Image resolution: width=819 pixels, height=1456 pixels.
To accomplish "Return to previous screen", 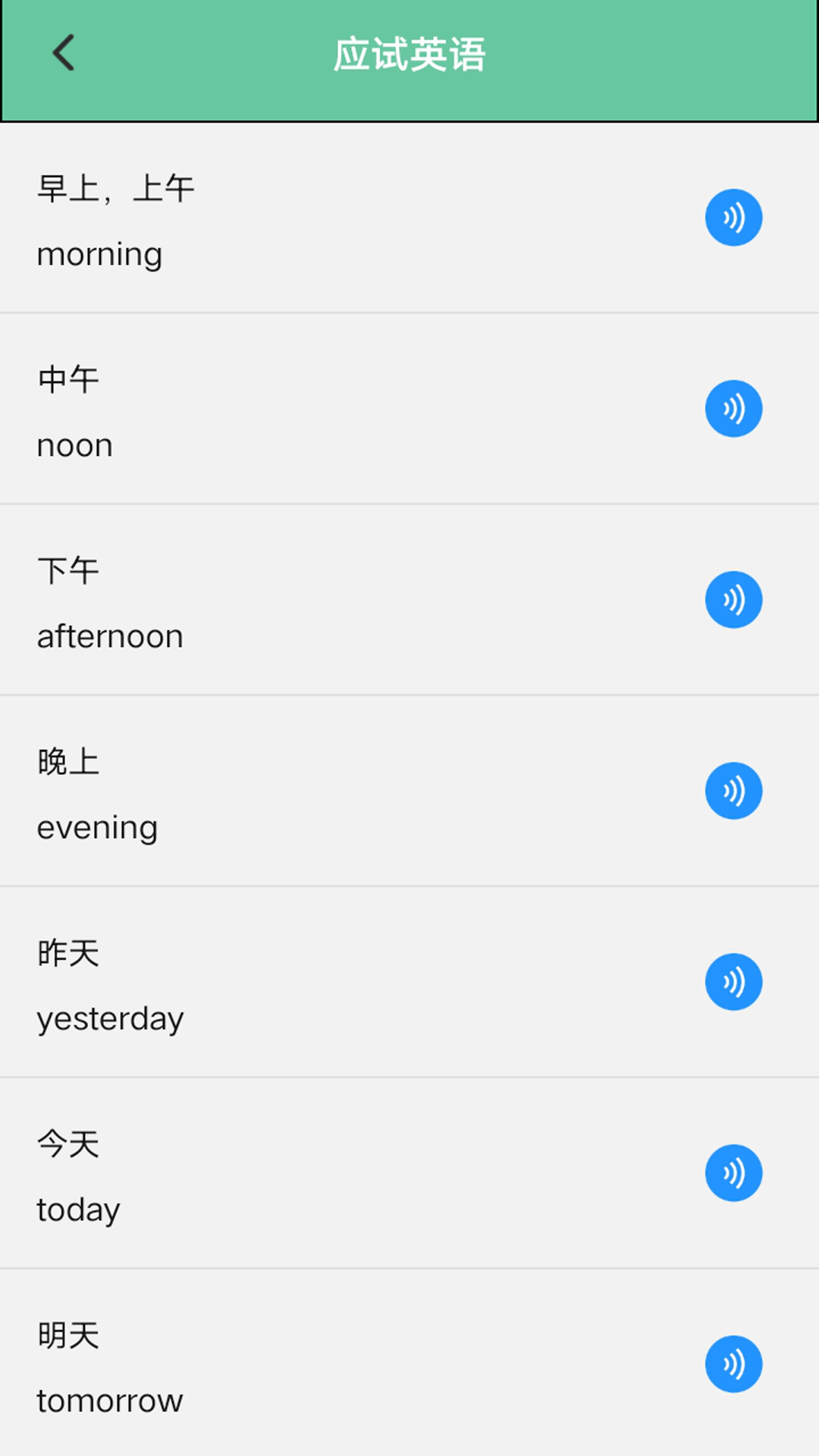I will [x=63, y=53].
